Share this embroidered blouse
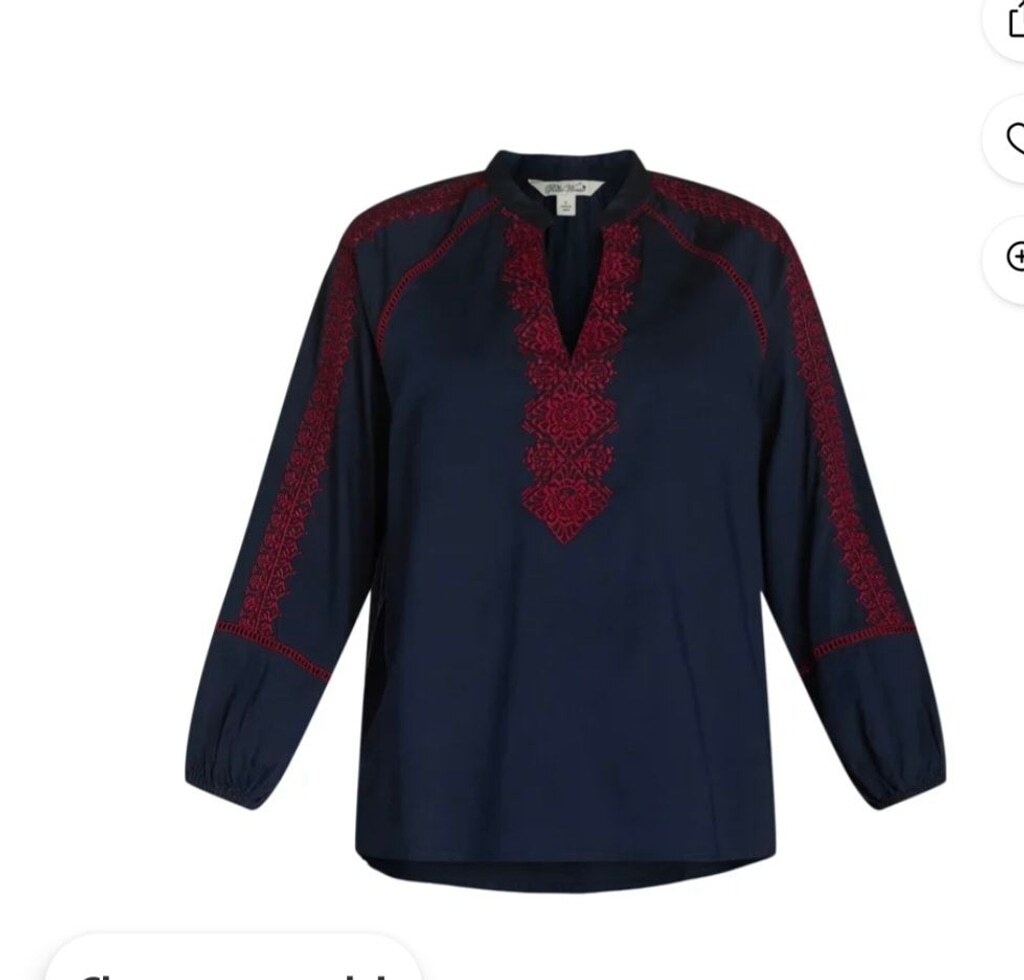The width and height of the screenshot is (1024, 980). [1012, 22]
